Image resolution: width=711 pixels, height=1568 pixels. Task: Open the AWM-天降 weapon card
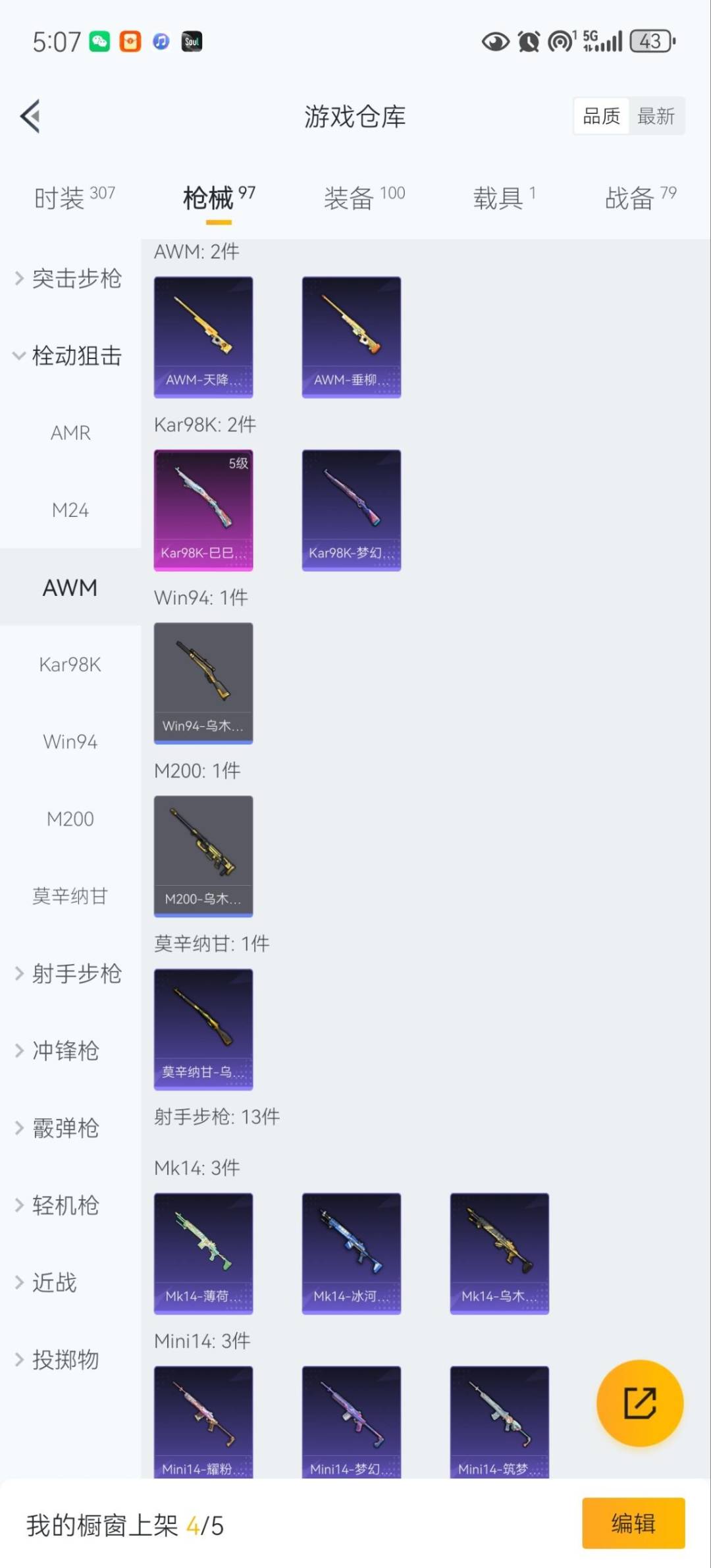click(203, 336)
